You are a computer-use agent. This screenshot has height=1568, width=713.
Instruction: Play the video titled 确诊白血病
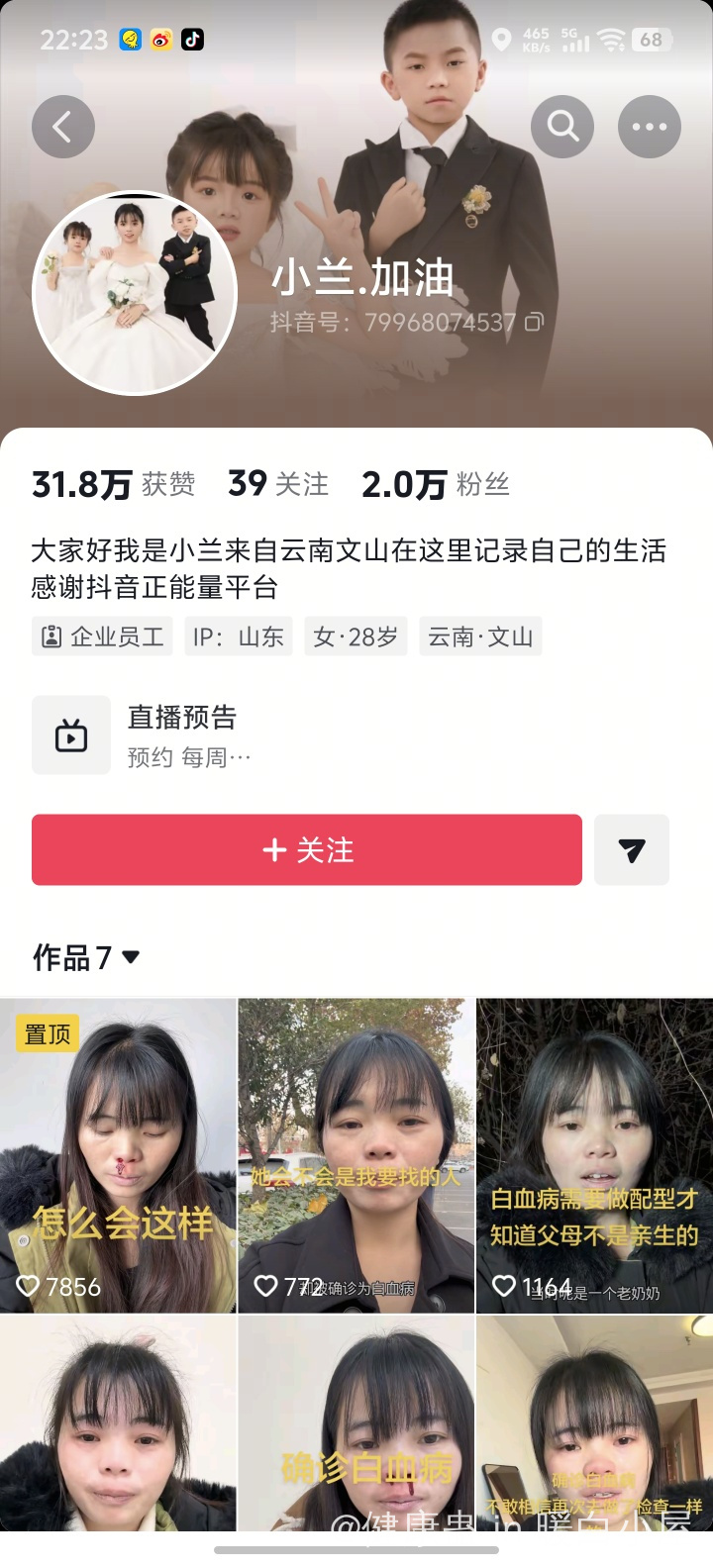[x=356, y=1425]
